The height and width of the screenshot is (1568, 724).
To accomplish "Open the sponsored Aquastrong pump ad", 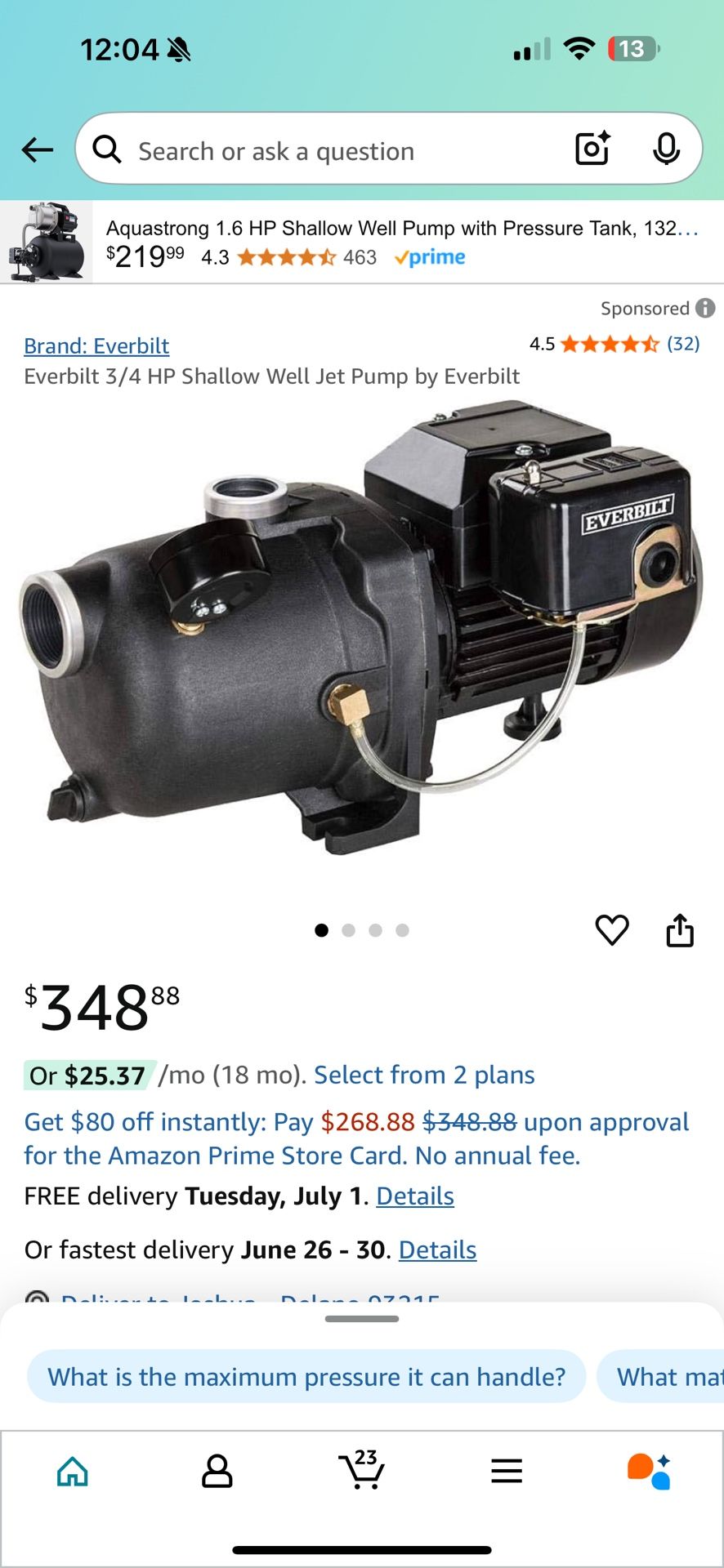I will pyautogui.click(x=362, y=243).
